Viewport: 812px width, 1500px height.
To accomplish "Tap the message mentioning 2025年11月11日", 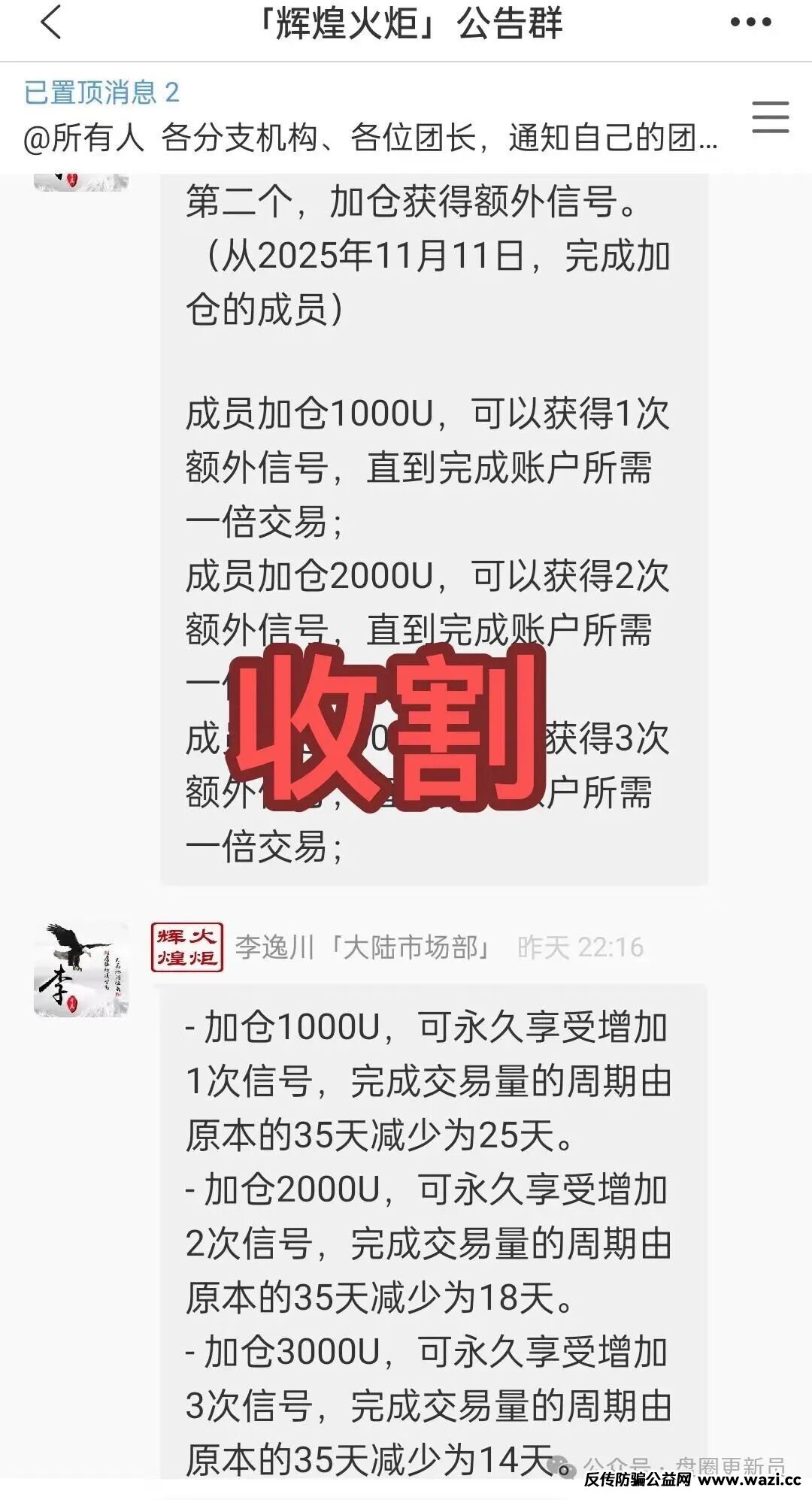I will click(x=429, y=259).
